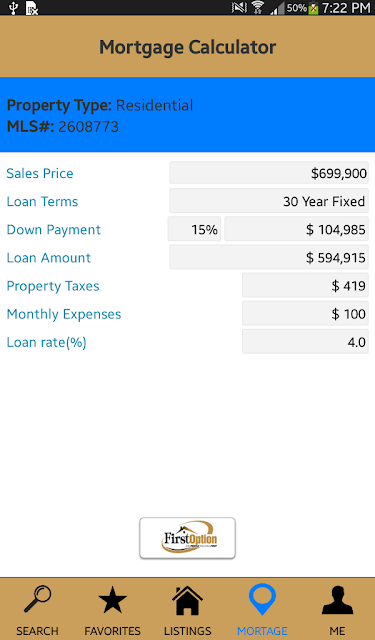Edit the Sales Price field
The image size is (375, 640).
click(269, 173)
